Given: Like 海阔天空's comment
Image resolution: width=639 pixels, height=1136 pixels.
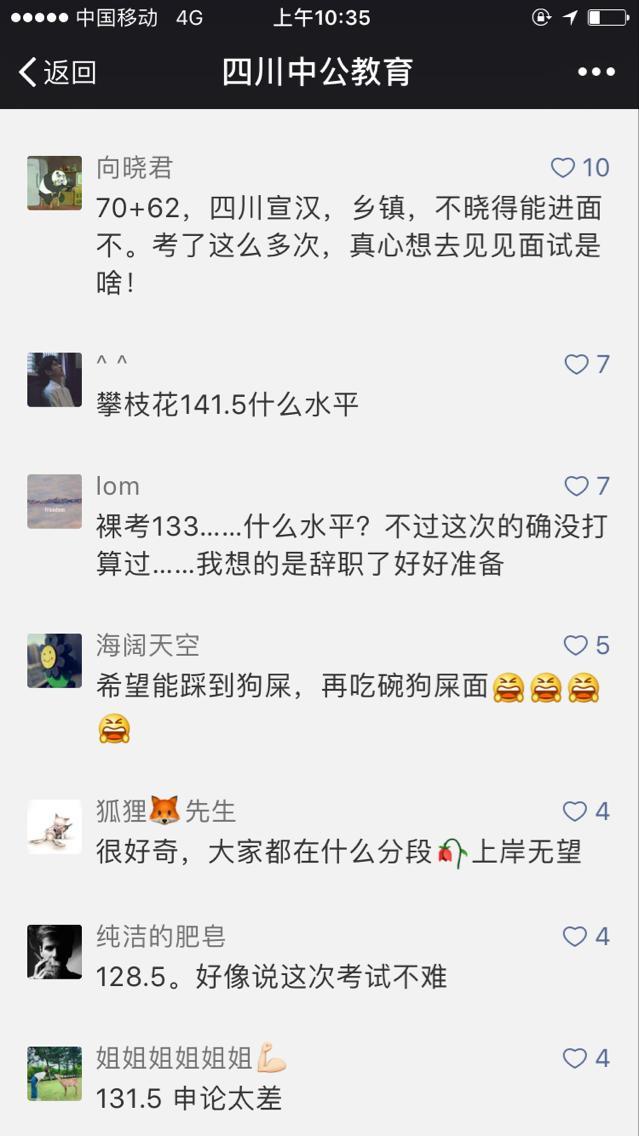Looking at the screenshot, I should pyautogui.click(x=577, y=645).
